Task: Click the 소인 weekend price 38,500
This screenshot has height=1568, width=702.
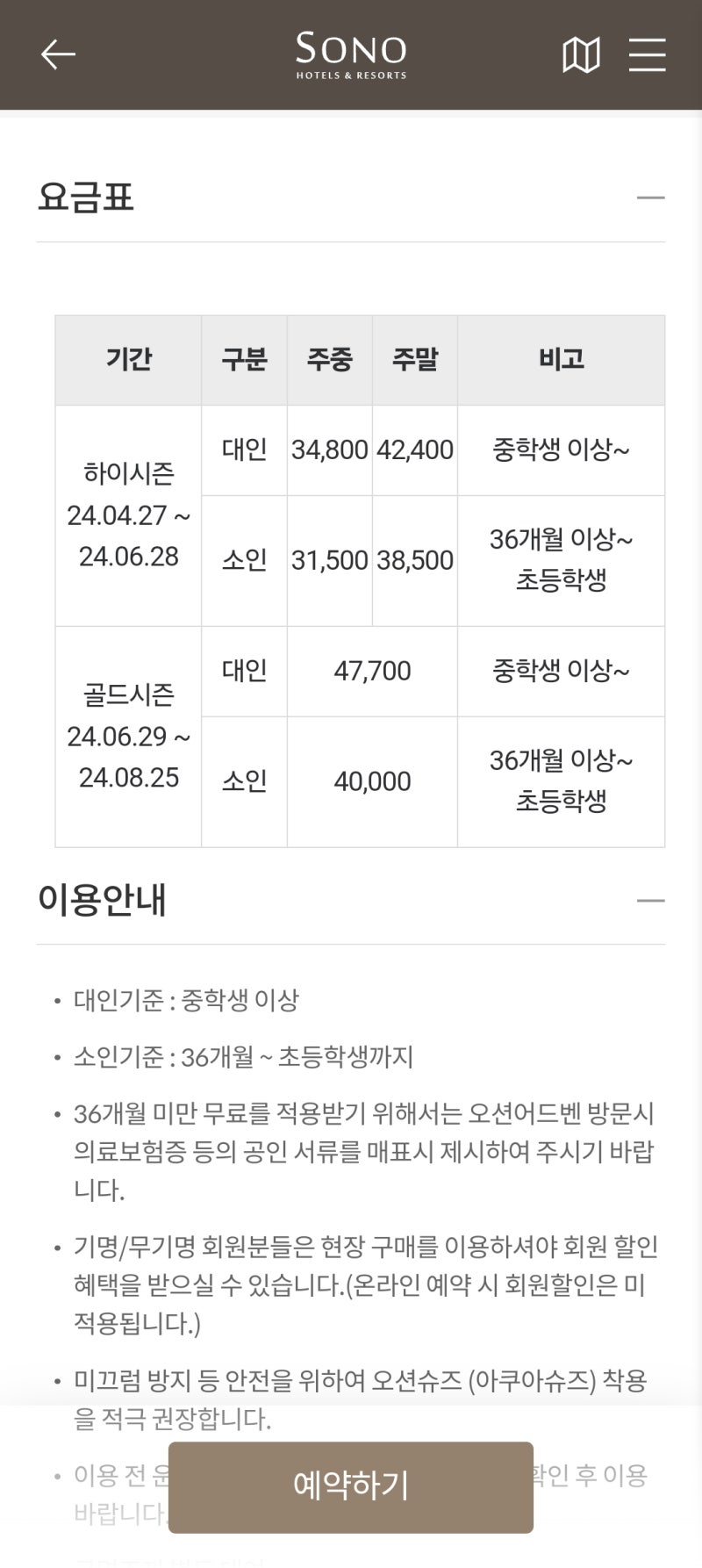Action: [414, 560]
